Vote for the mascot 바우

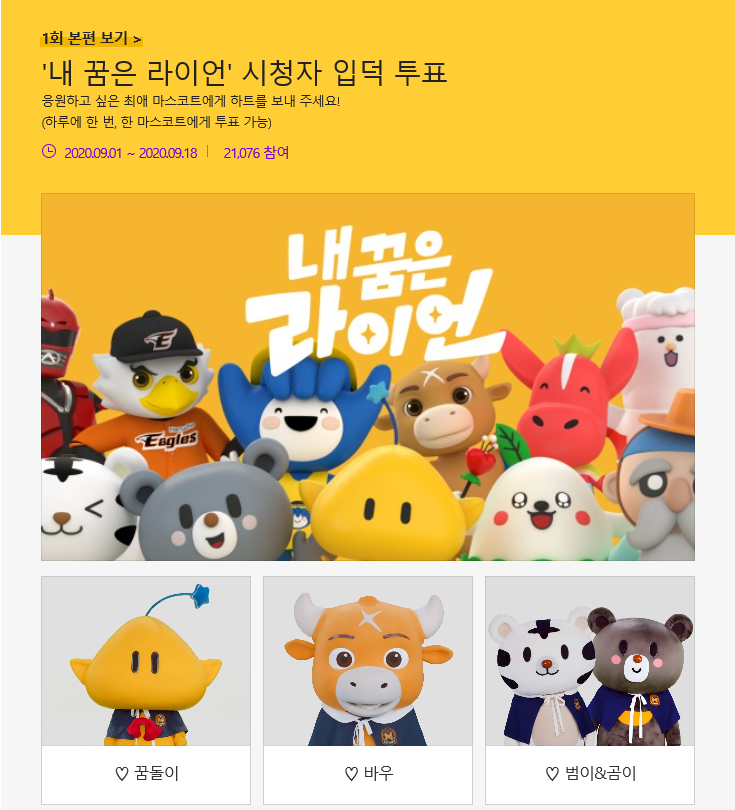click(x=368, y=774)
